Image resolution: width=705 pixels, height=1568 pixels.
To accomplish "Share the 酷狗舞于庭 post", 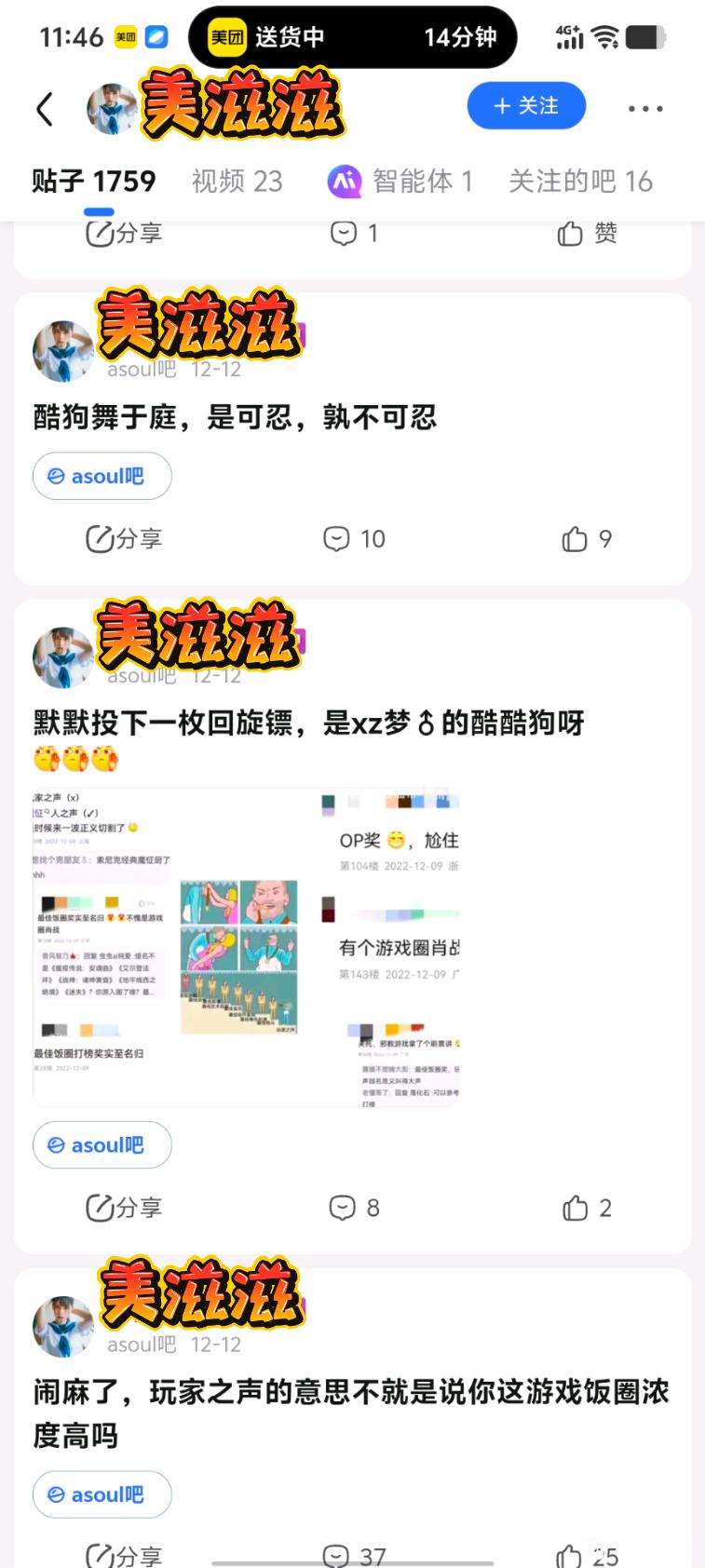I will [124, 539].
